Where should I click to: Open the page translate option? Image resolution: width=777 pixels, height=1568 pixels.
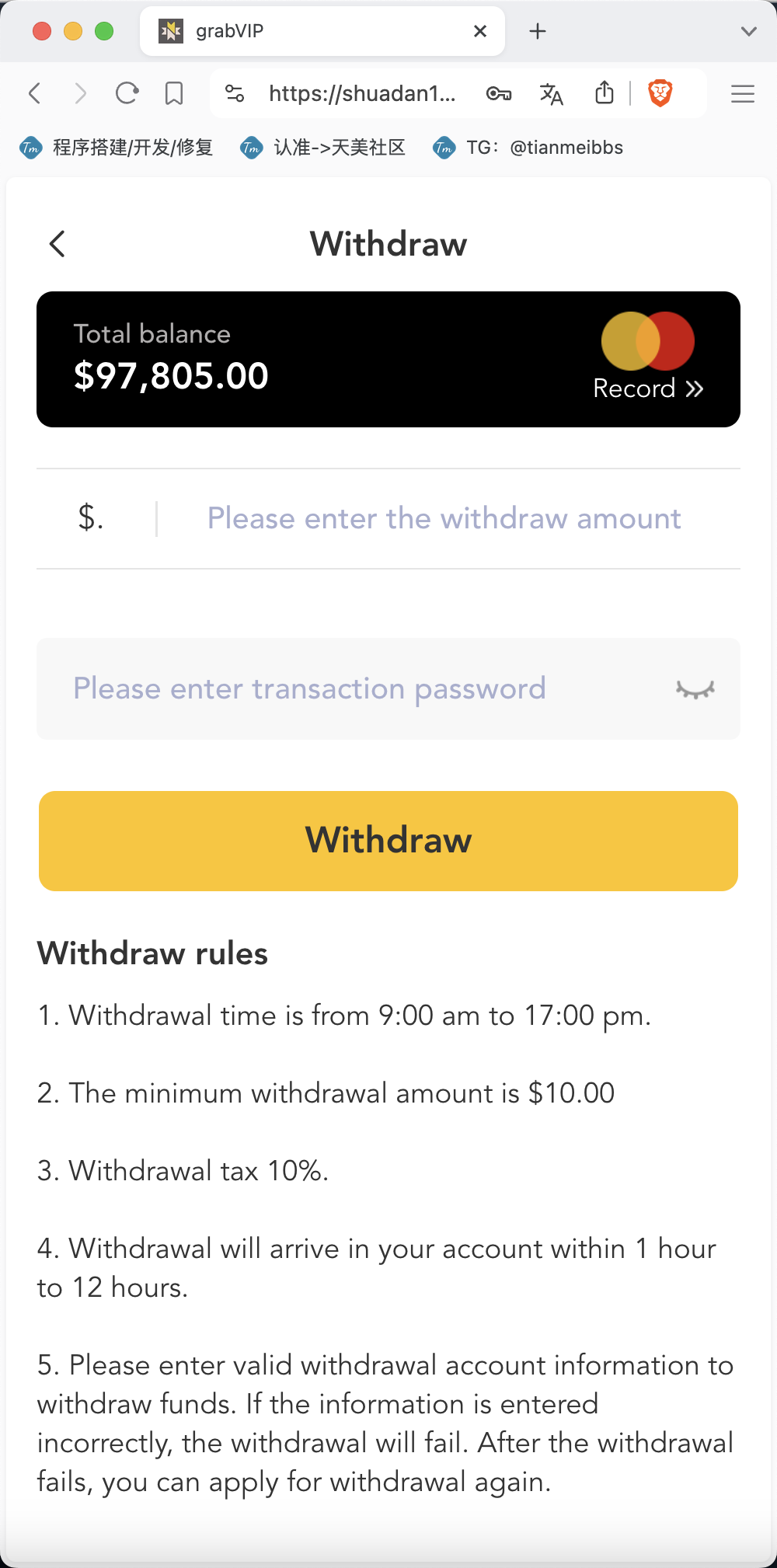click(551, 94)
